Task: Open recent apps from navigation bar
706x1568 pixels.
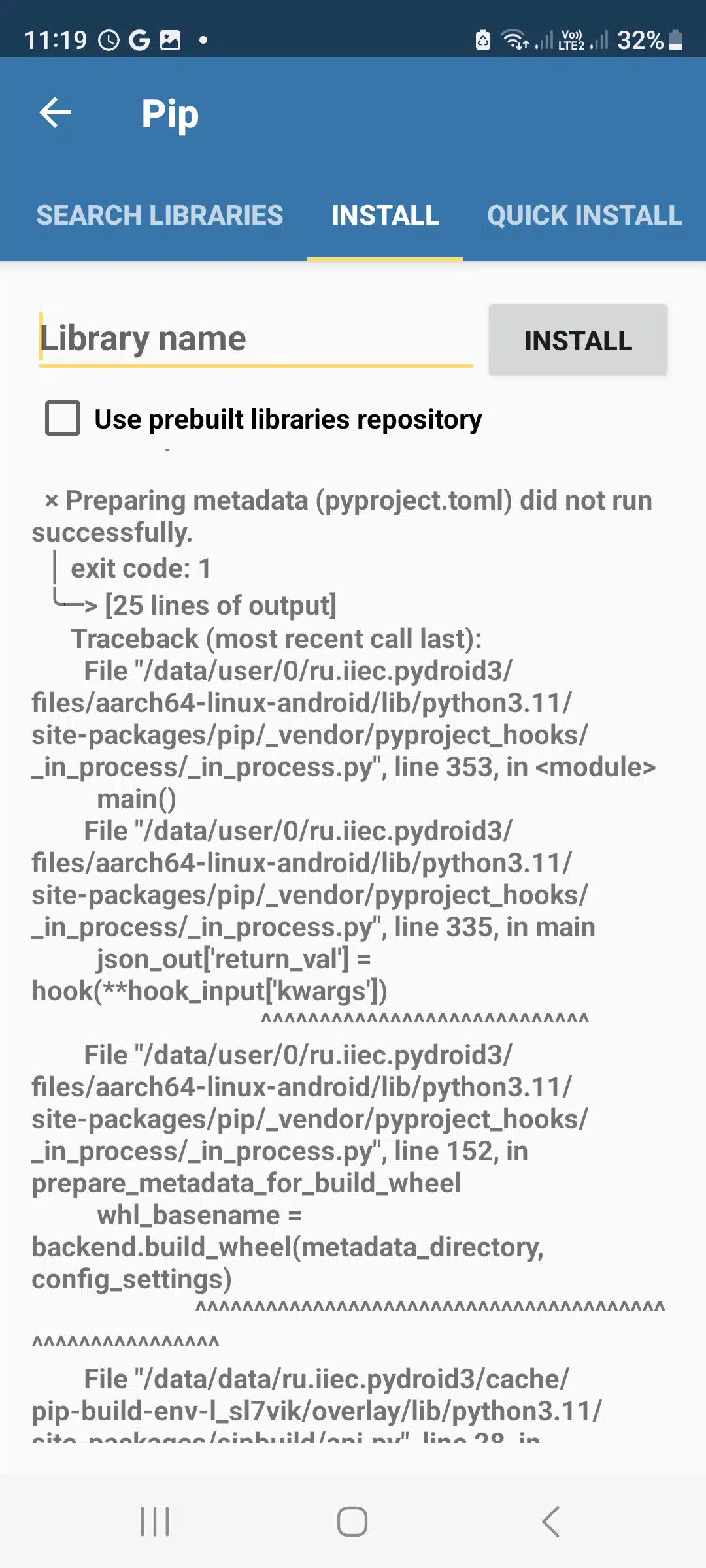Action: coord(155,1522)
